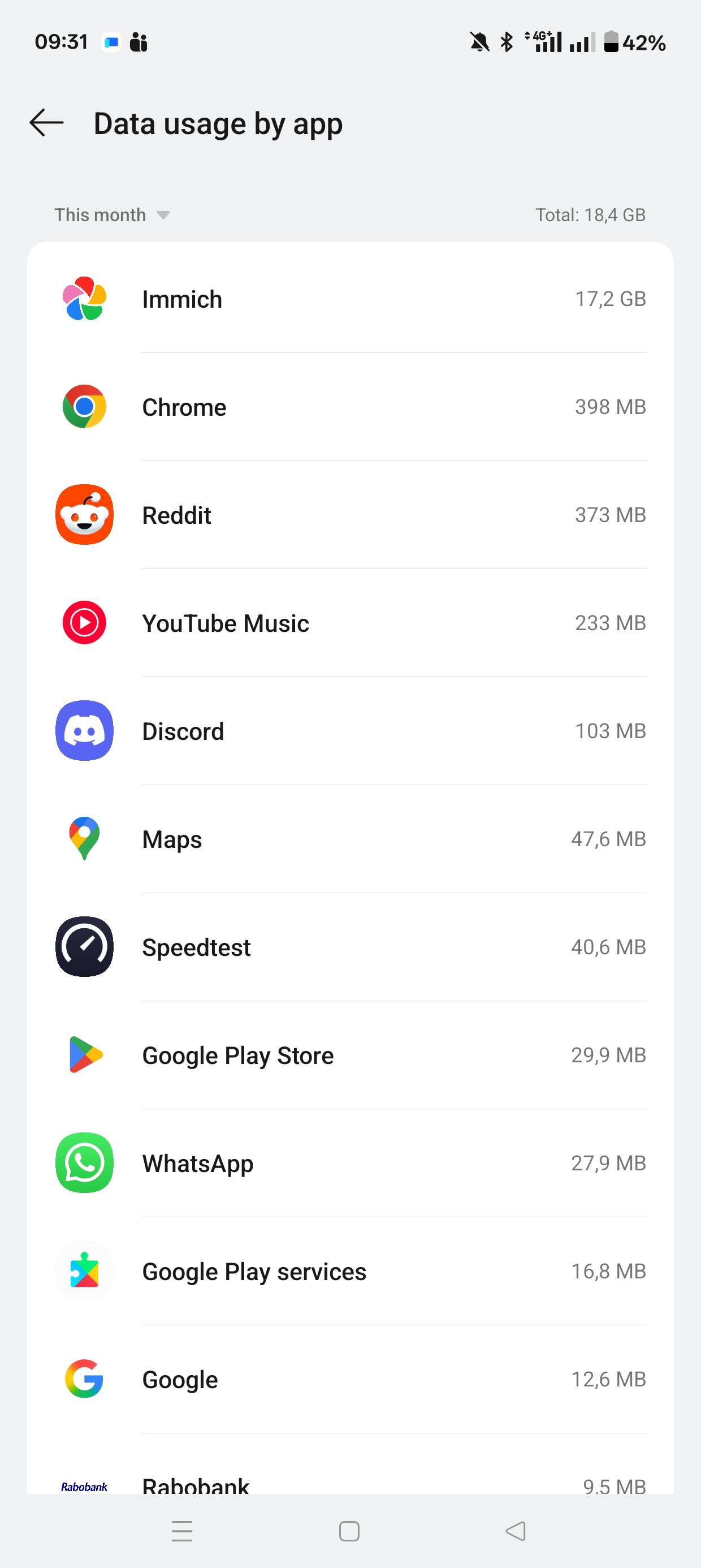Go to the home screen
The image size is (701, 1568).
[349, 1531]
